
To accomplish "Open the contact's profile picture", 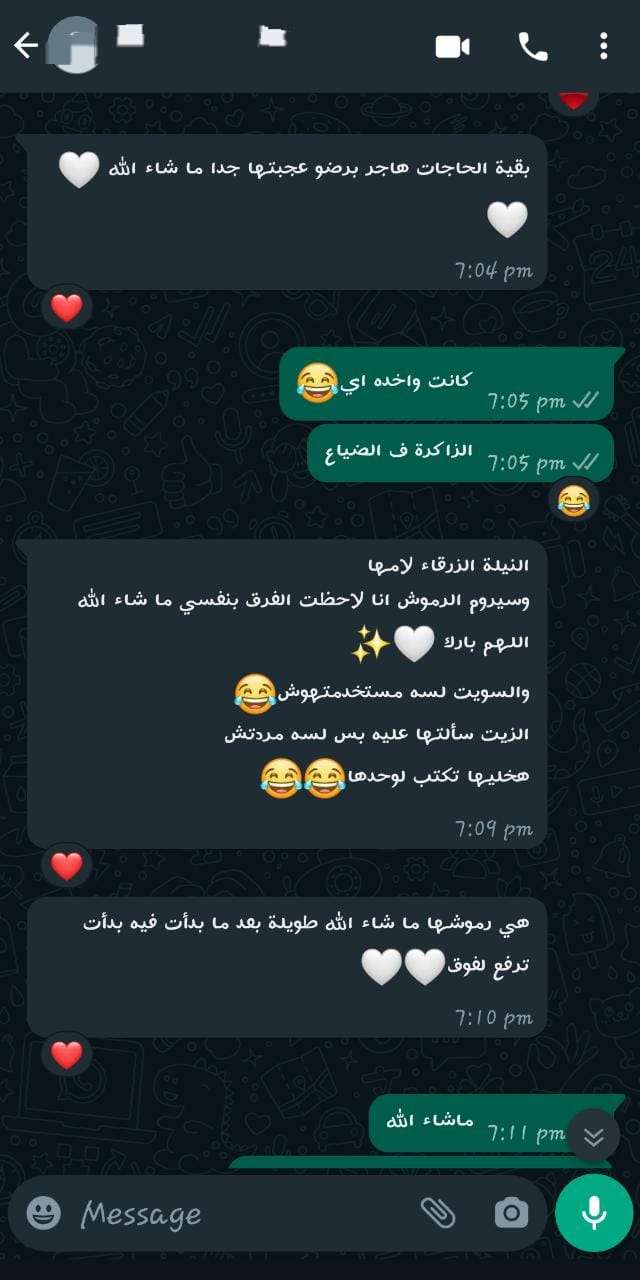I will tap(74, 46).
